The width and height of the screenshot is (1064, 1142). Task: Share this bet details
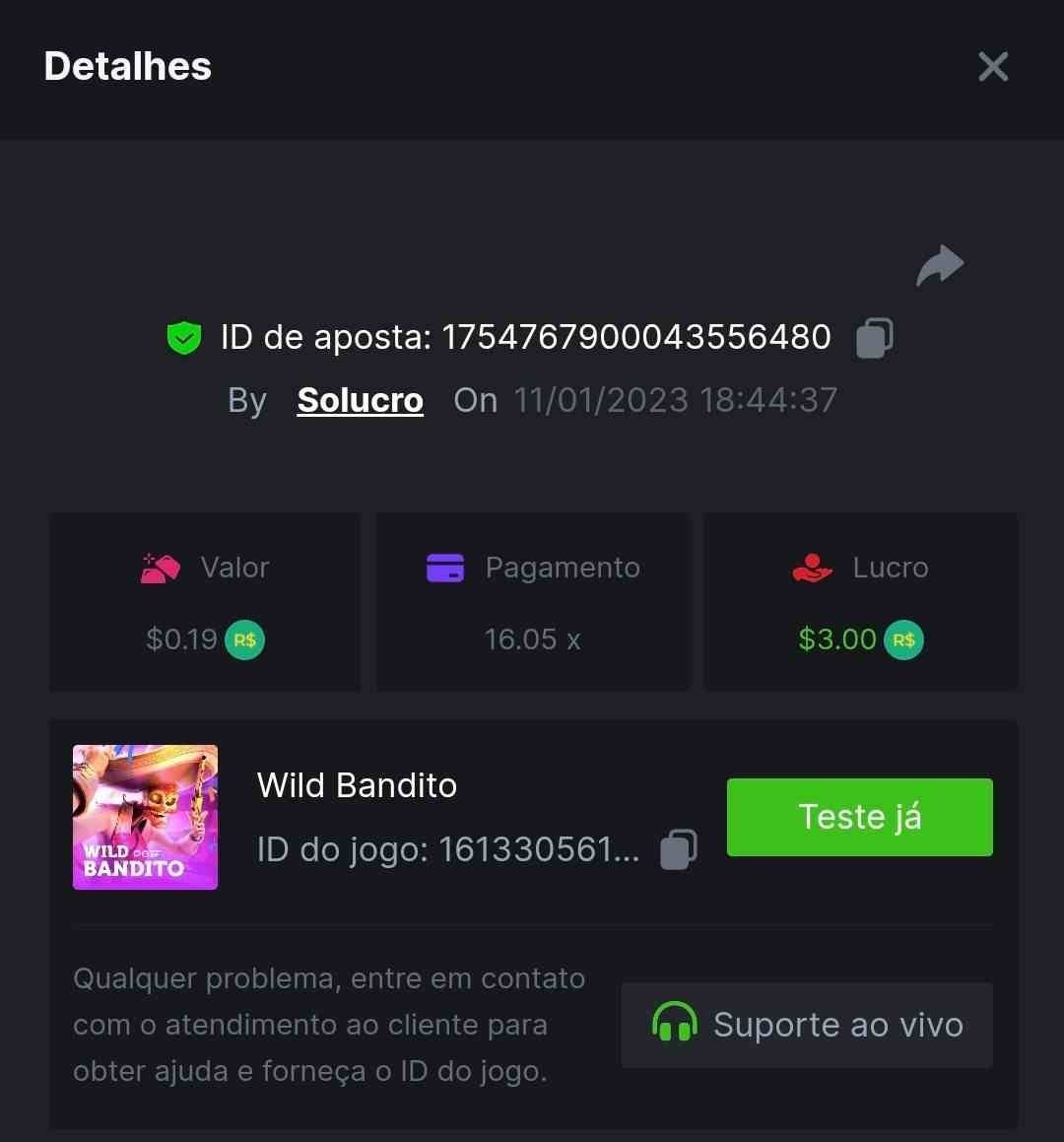pyautogui.click(x=939, y=266)
